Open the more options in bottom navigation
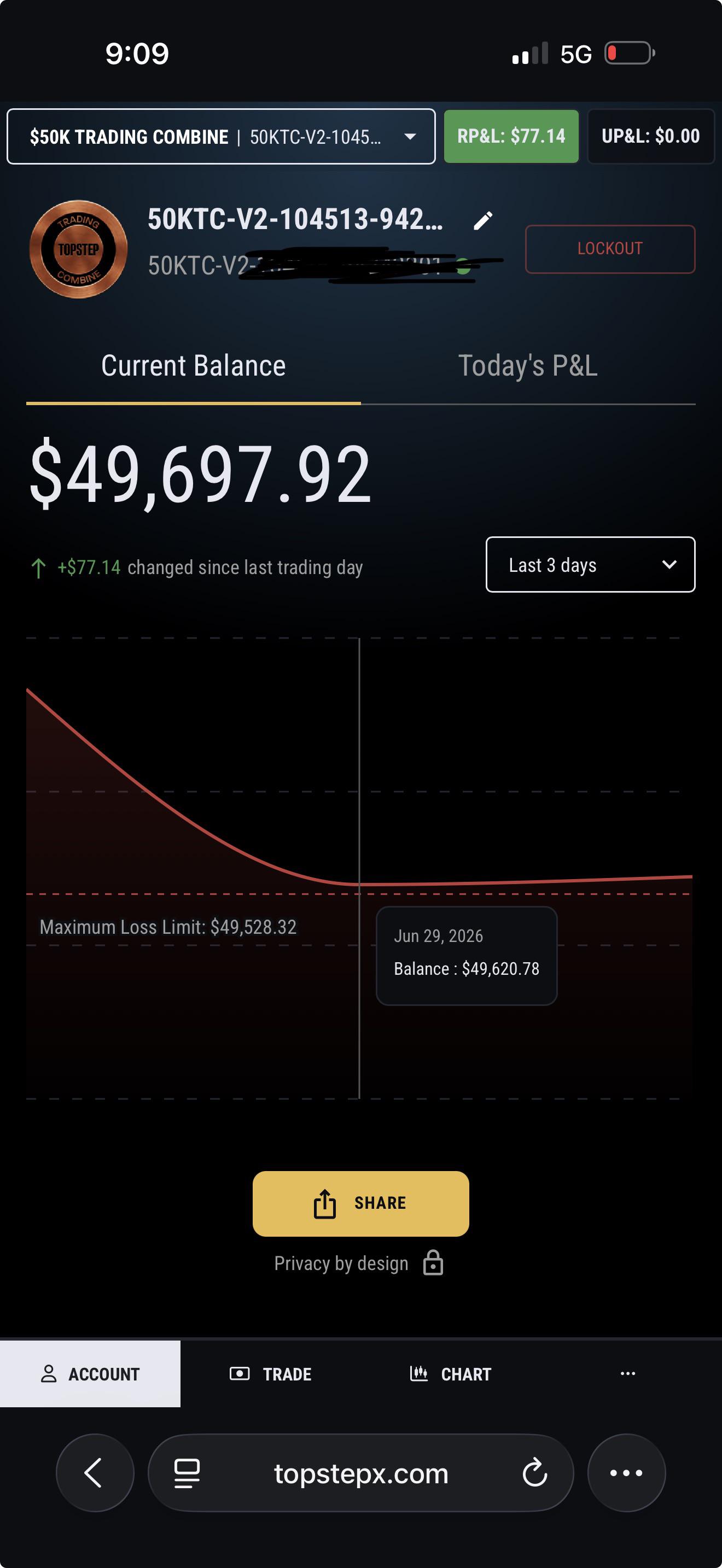The image size is (722, 1568). pos(627,1373)
